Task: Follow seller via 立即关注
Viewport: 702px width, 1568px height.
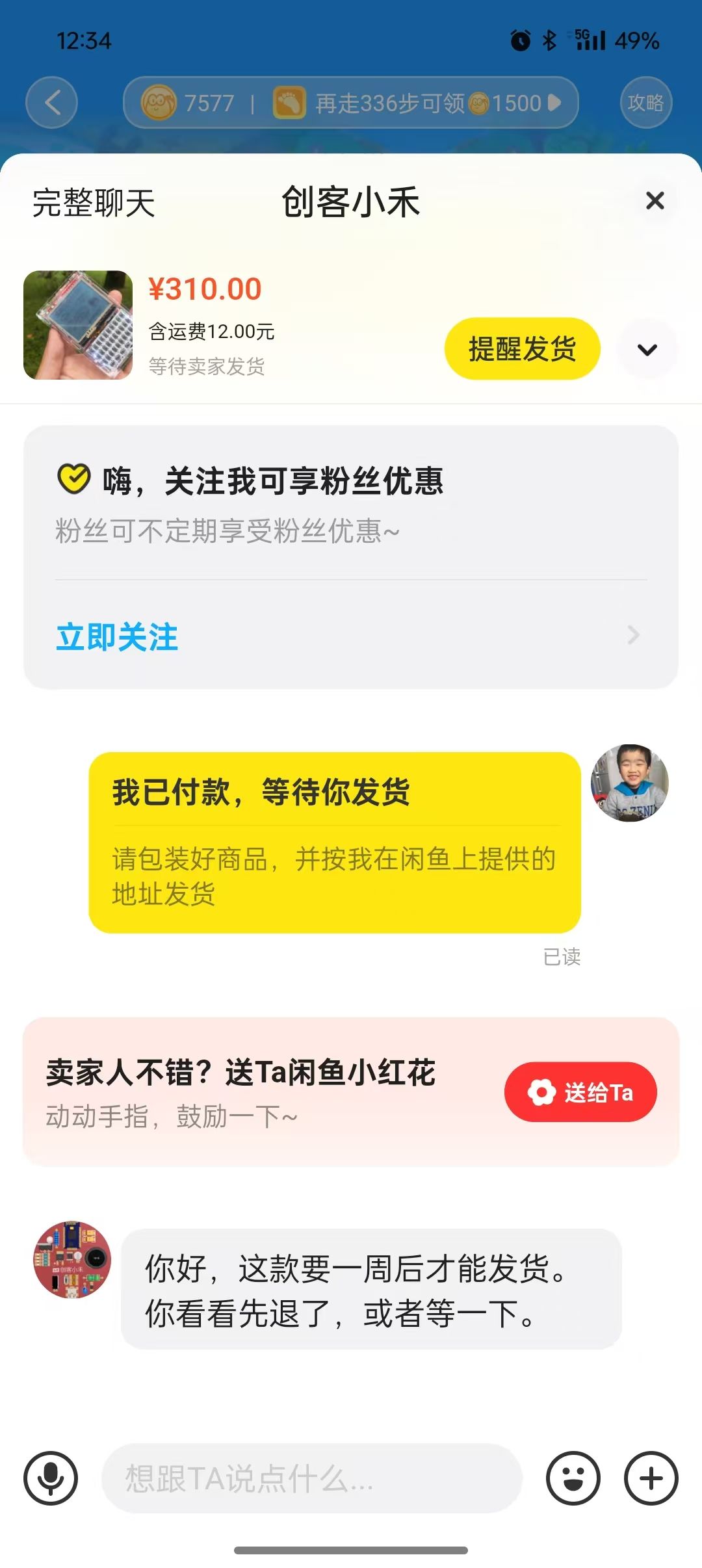Action: pos(117,636)
